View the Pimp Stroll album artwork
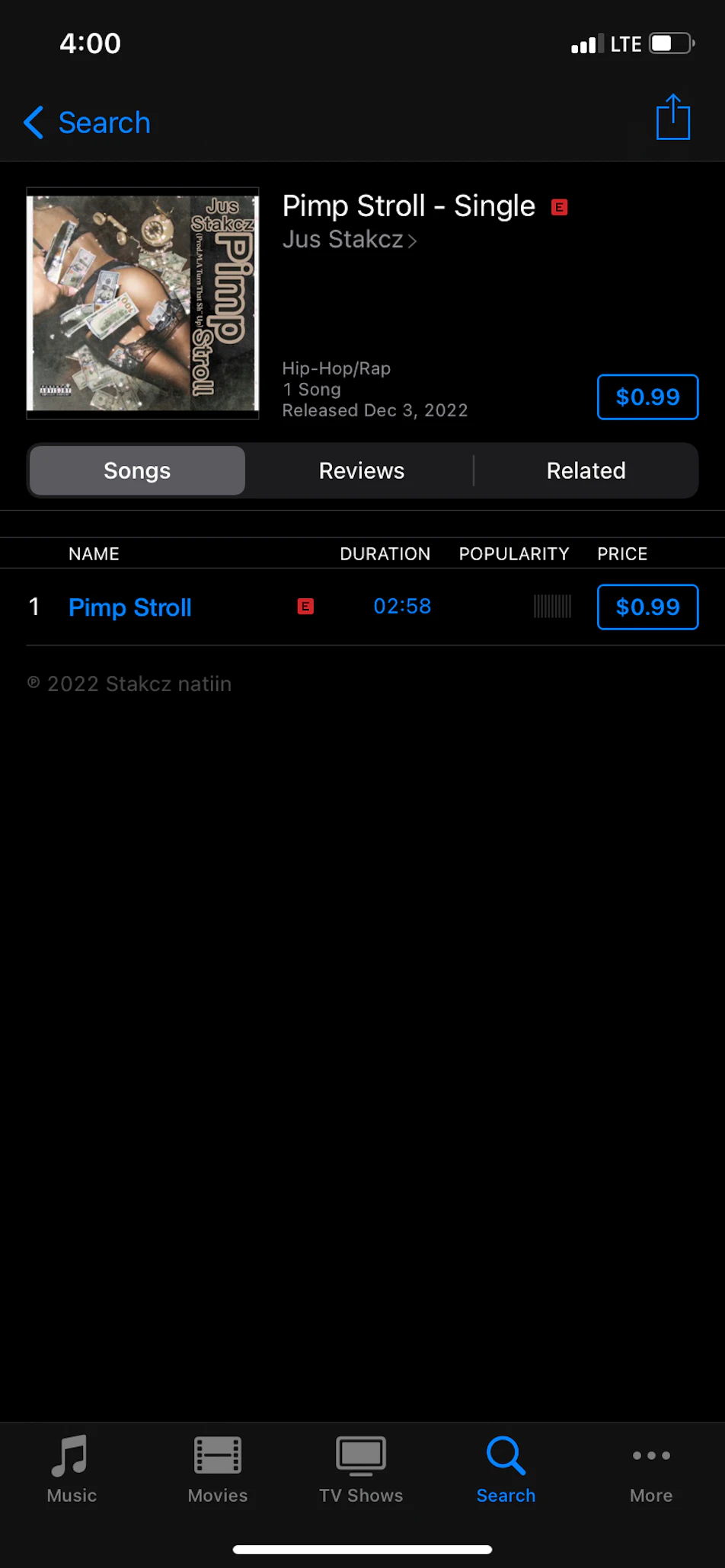The width and height of the screenshot is (725, 1568). coord(142,303)
